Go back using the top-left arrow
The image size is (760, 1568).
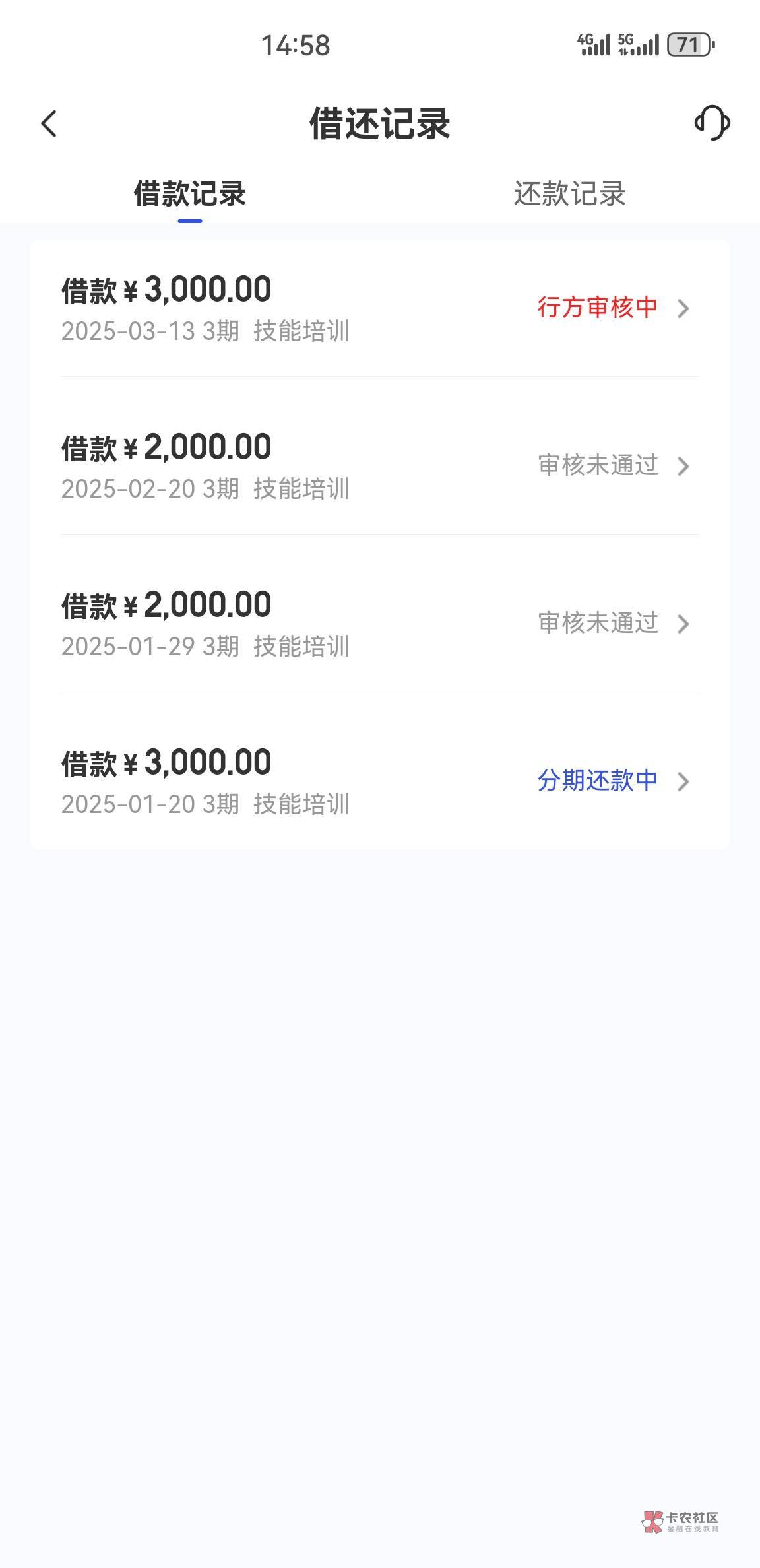pyautogui.click(x=49, y=123)
